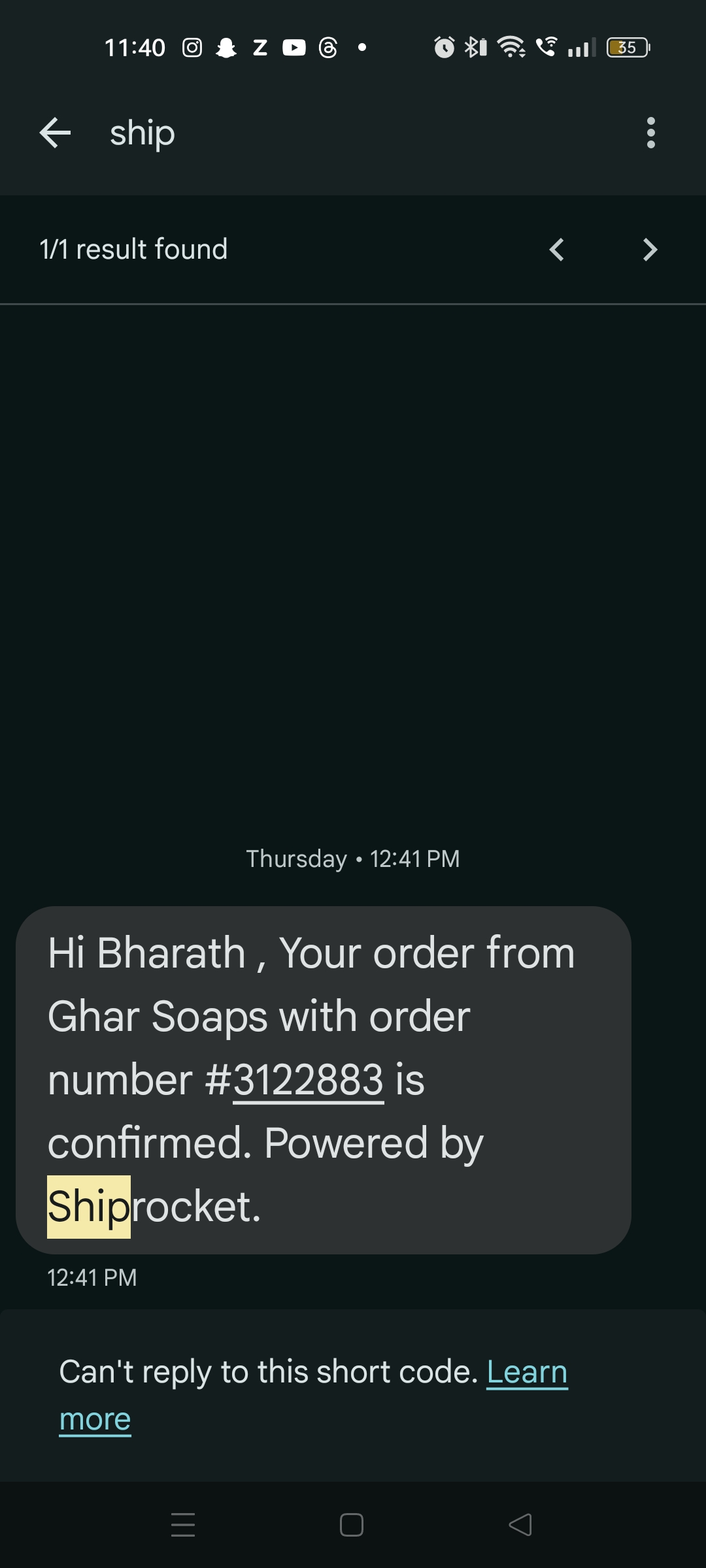Tap the 'ship' search field
Image resolution: width=706 pixels, height=1568 pixels.
[x=327, y=133]
